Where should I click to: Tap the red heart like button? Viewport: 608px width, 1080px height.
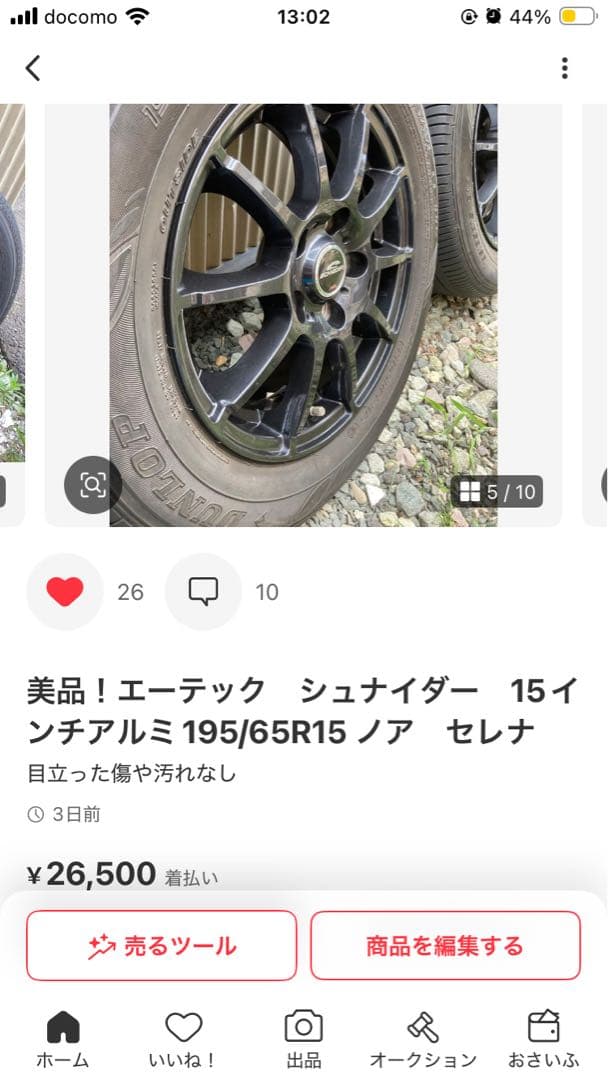65,592
